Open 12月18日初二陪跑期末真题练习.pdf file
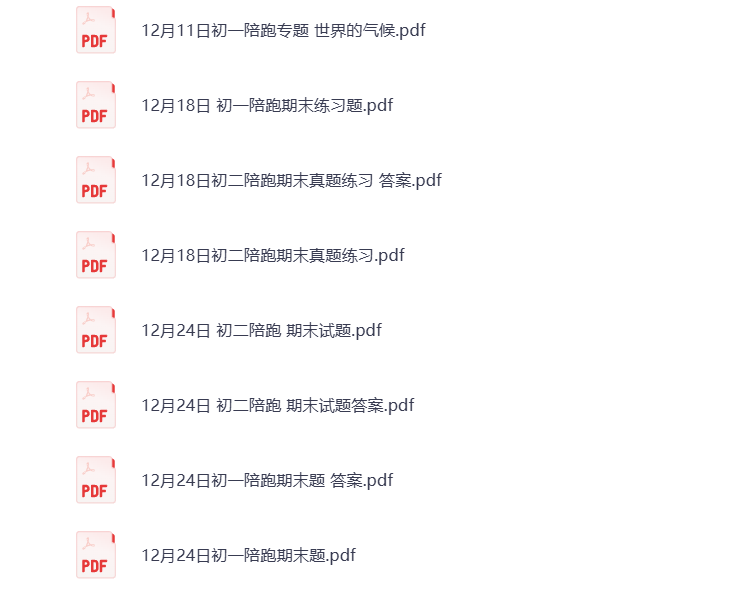745x589 pixels. click(272, 255)
